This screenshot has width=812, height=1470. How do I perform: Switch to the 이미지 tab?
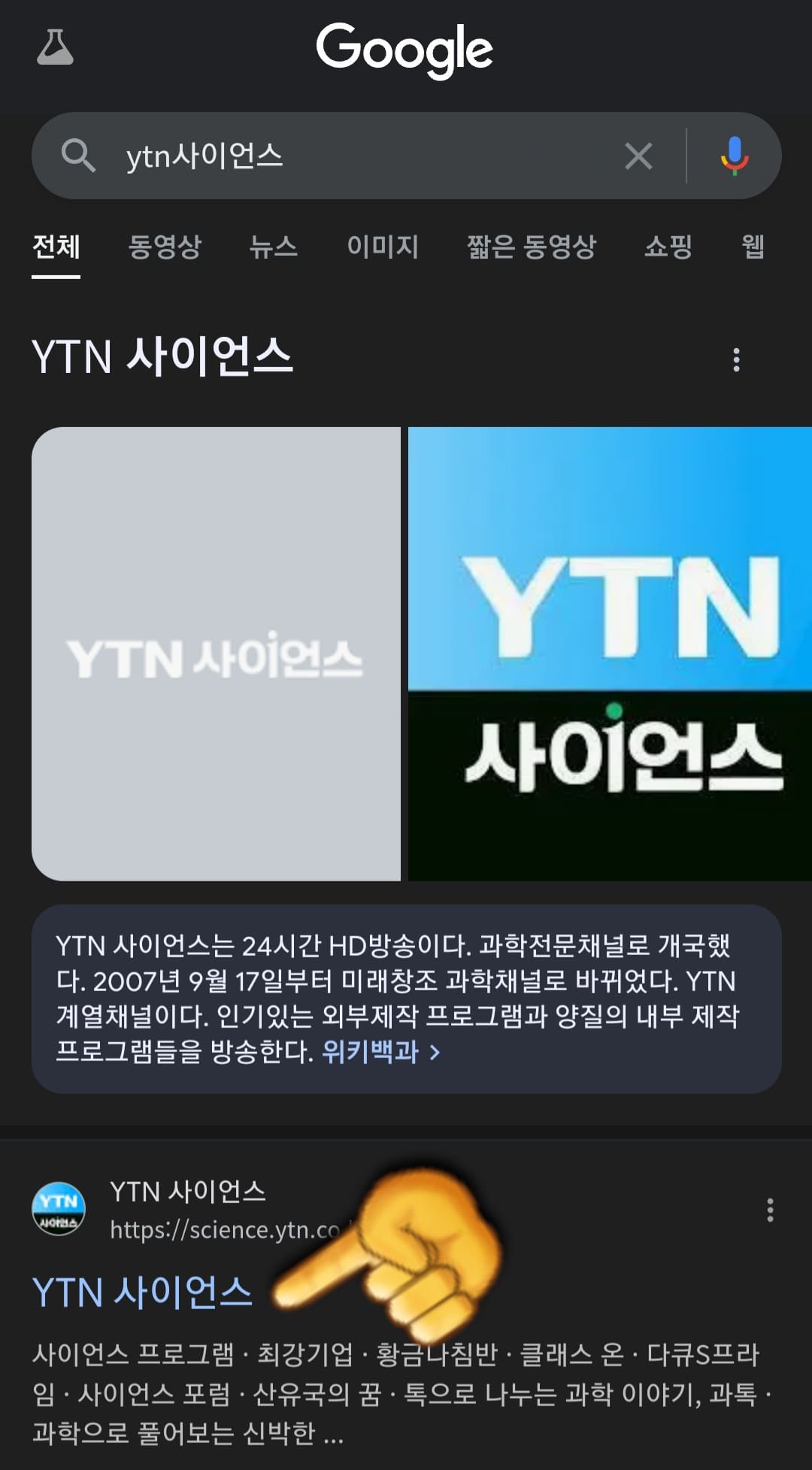pos(383,248)
